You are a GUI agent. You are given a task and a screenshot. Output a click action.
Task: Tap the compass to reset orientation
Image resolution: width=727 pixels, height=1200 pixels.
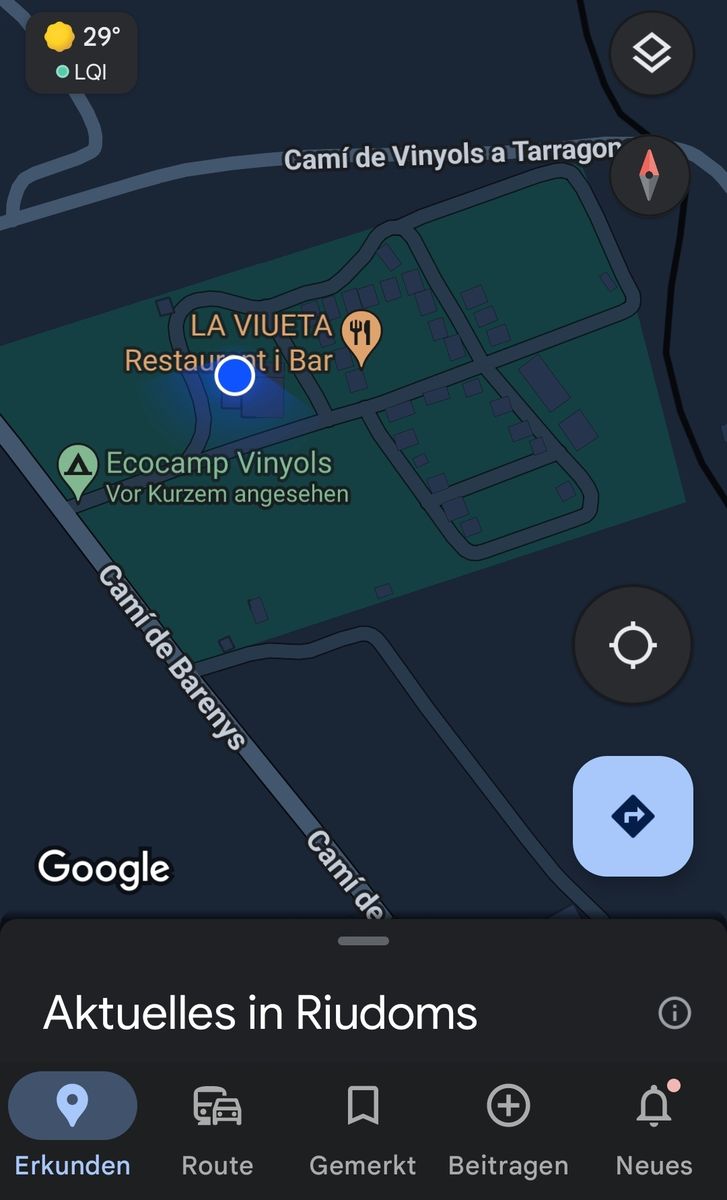click(x=649, y=175)
